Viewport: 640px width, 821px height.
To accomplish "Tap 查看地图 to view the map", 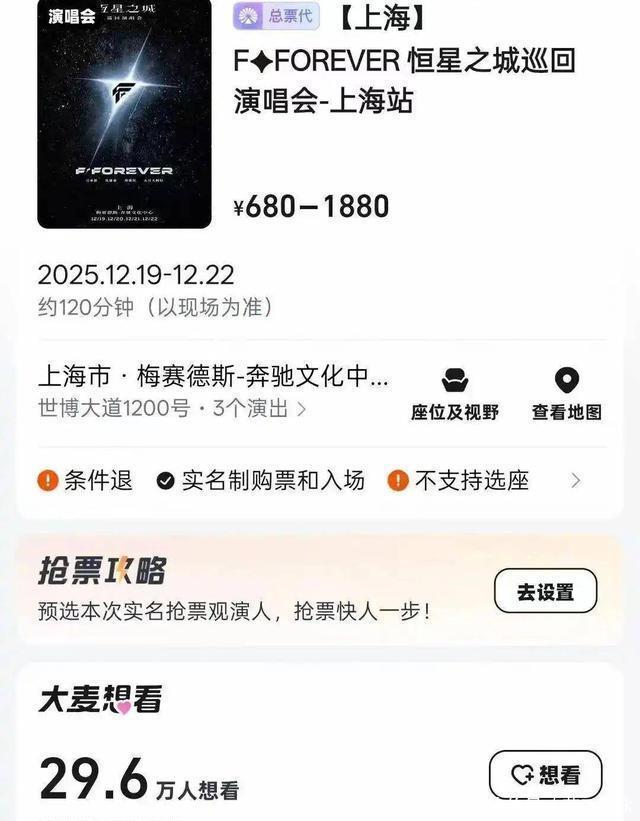I will tap(566, 394).
